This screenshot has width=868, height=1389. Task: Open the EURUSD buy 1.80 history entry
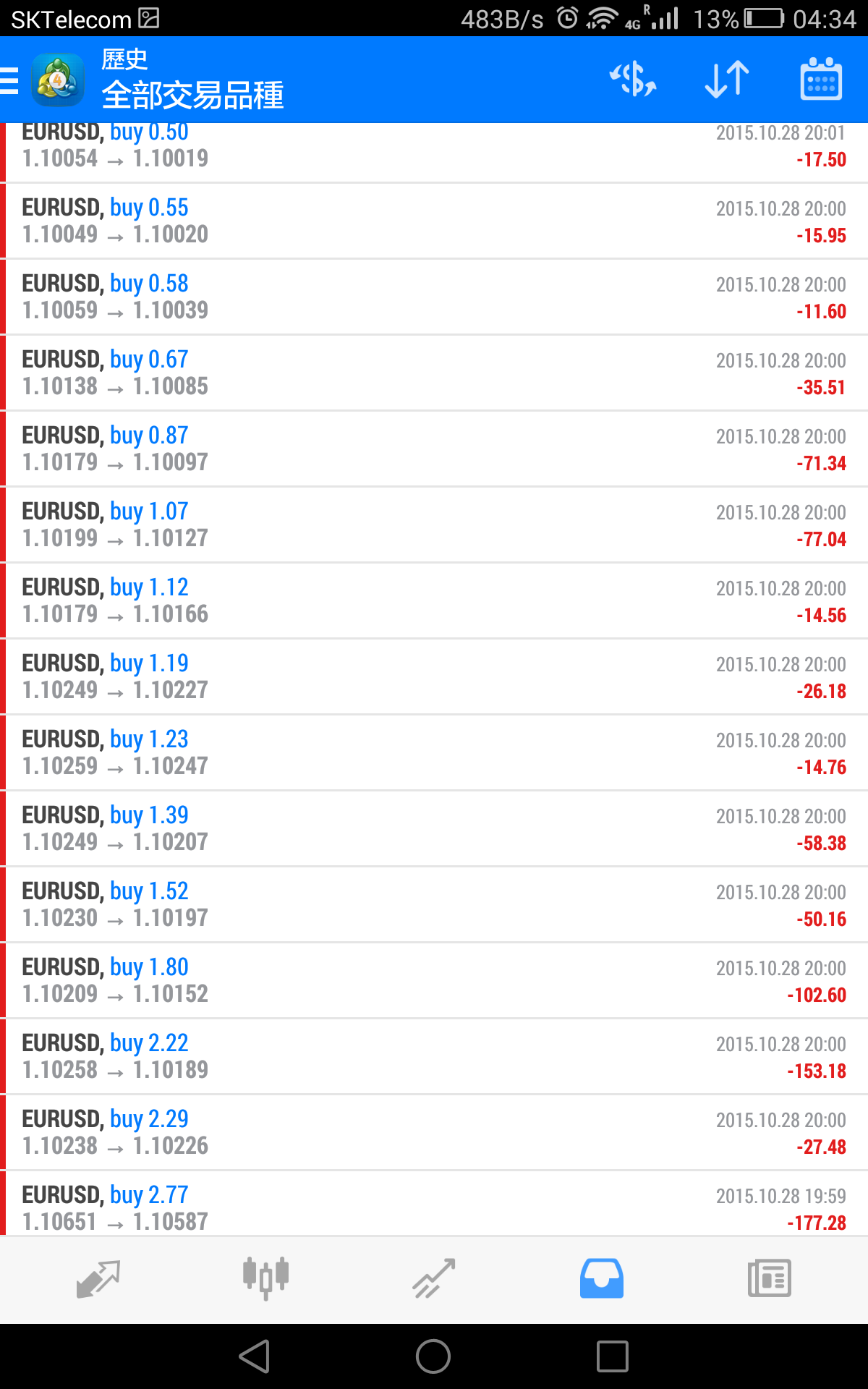[434, 980]
